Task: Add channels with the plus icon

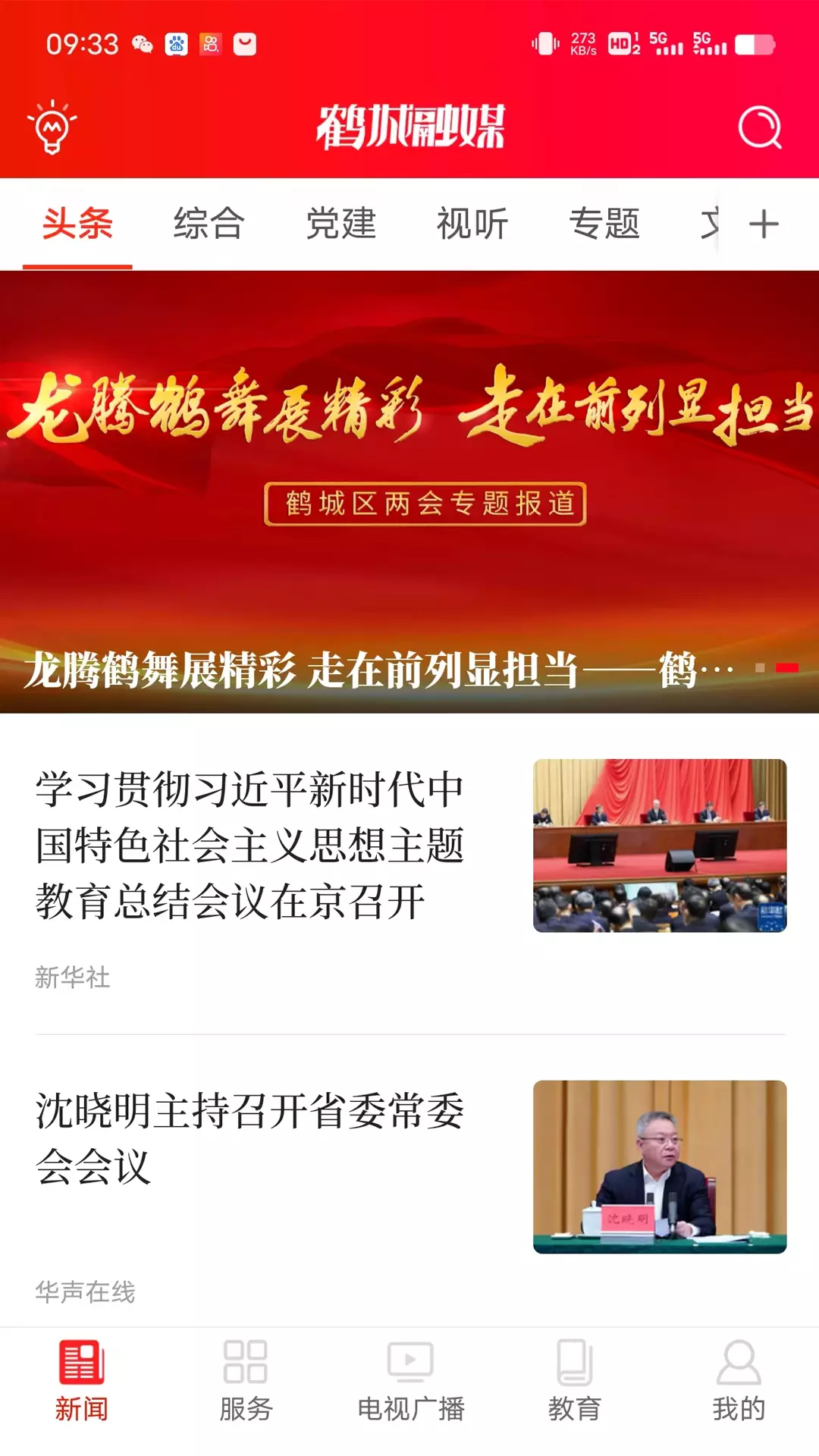Action: click(x=764, y=224)
